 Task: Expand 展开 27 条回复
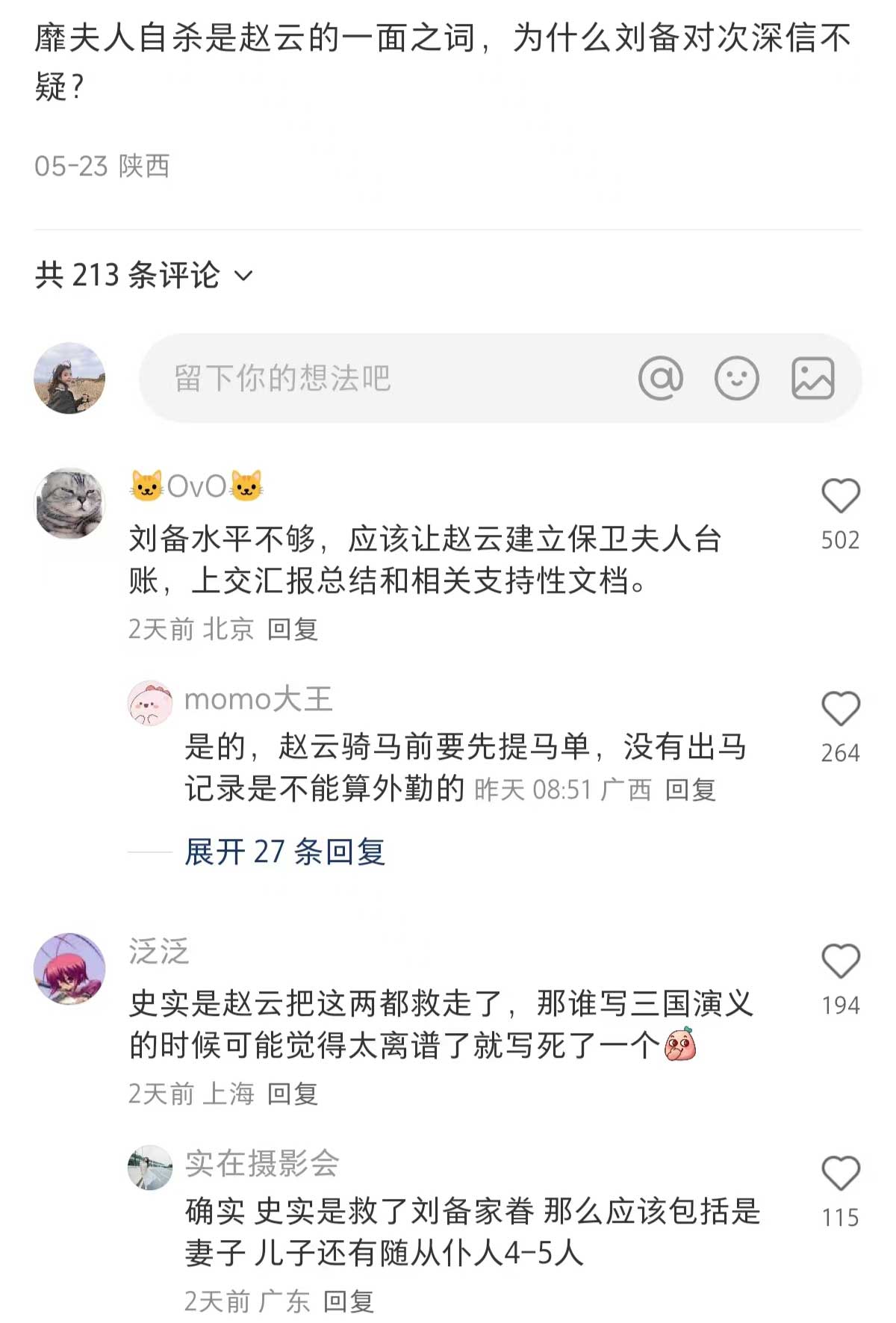pyautogui.click(x=284, y=852)
